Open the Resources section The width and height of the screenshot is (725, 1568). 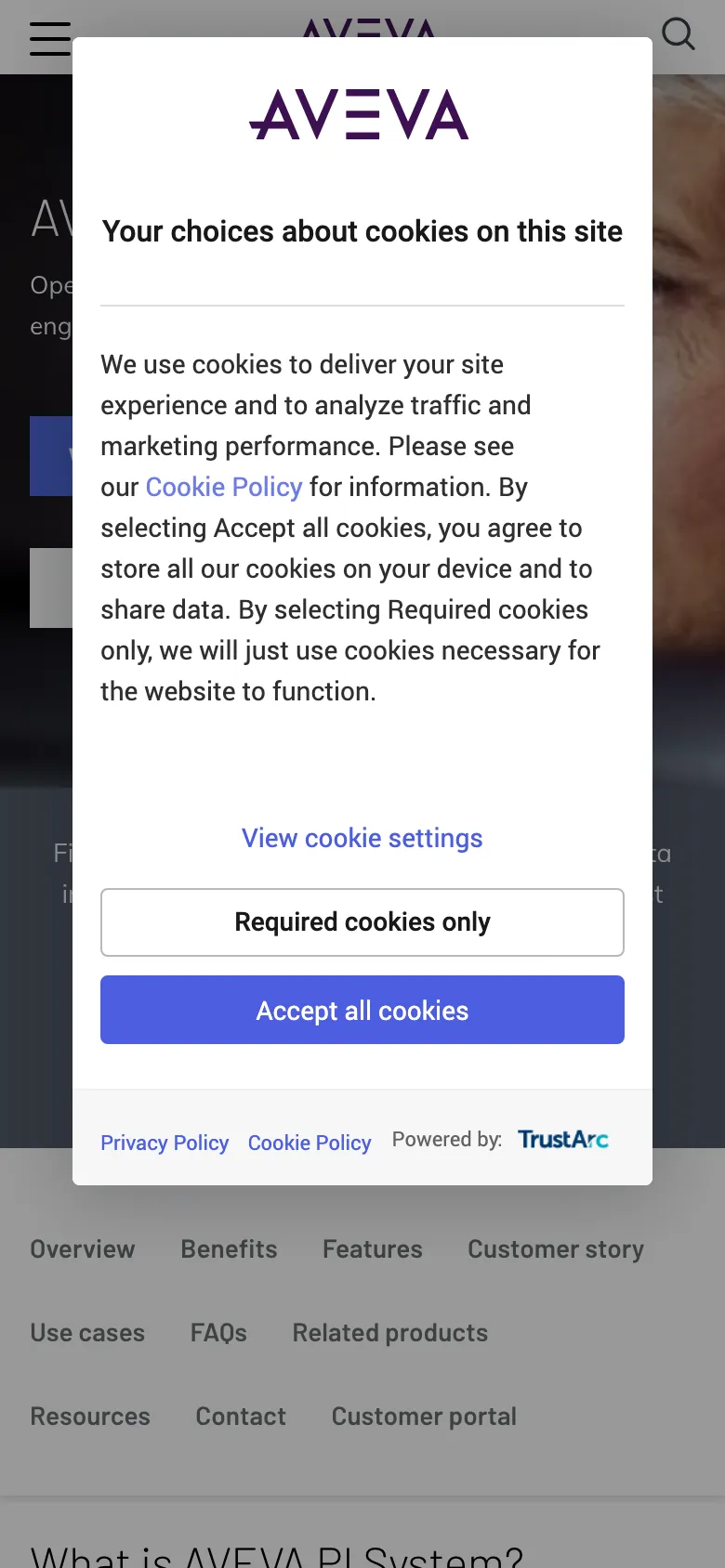coord(90,1417)
